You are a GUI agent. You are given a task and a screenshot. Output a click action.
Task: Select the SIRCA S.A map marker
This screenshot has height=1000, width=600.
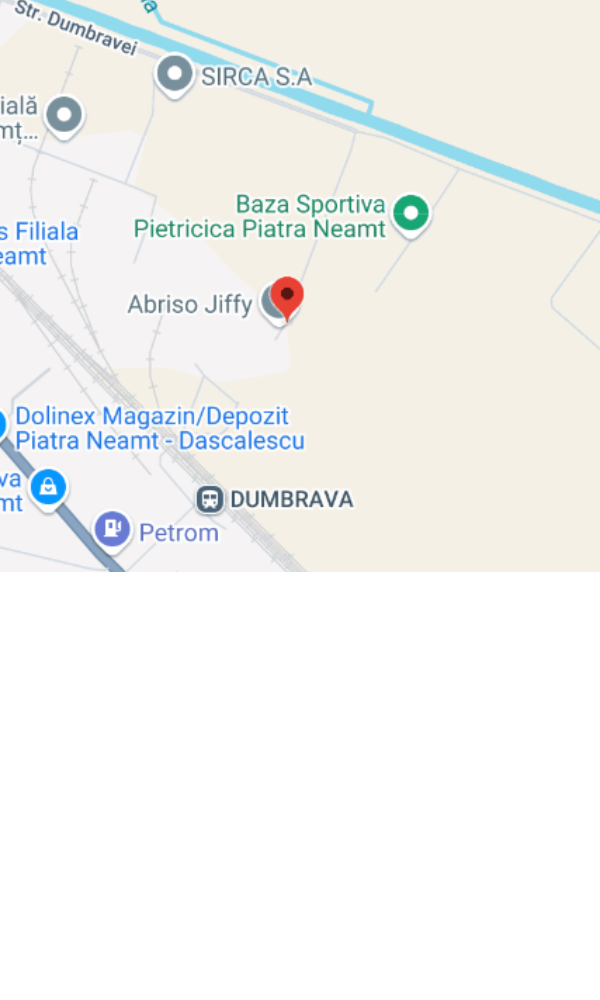(175, 74)
